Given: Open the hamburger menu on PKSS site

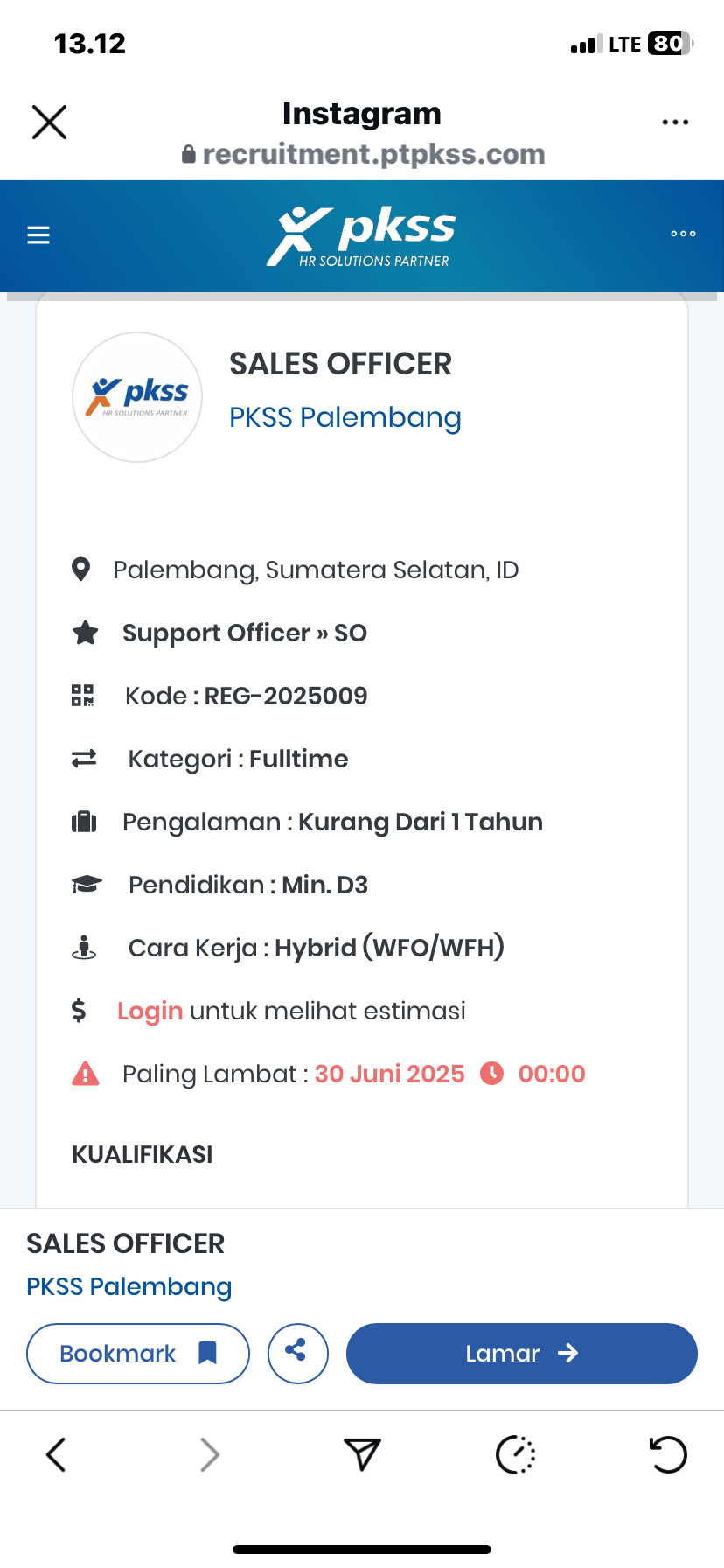Looking at the screenshot, I should coord(38,234).
